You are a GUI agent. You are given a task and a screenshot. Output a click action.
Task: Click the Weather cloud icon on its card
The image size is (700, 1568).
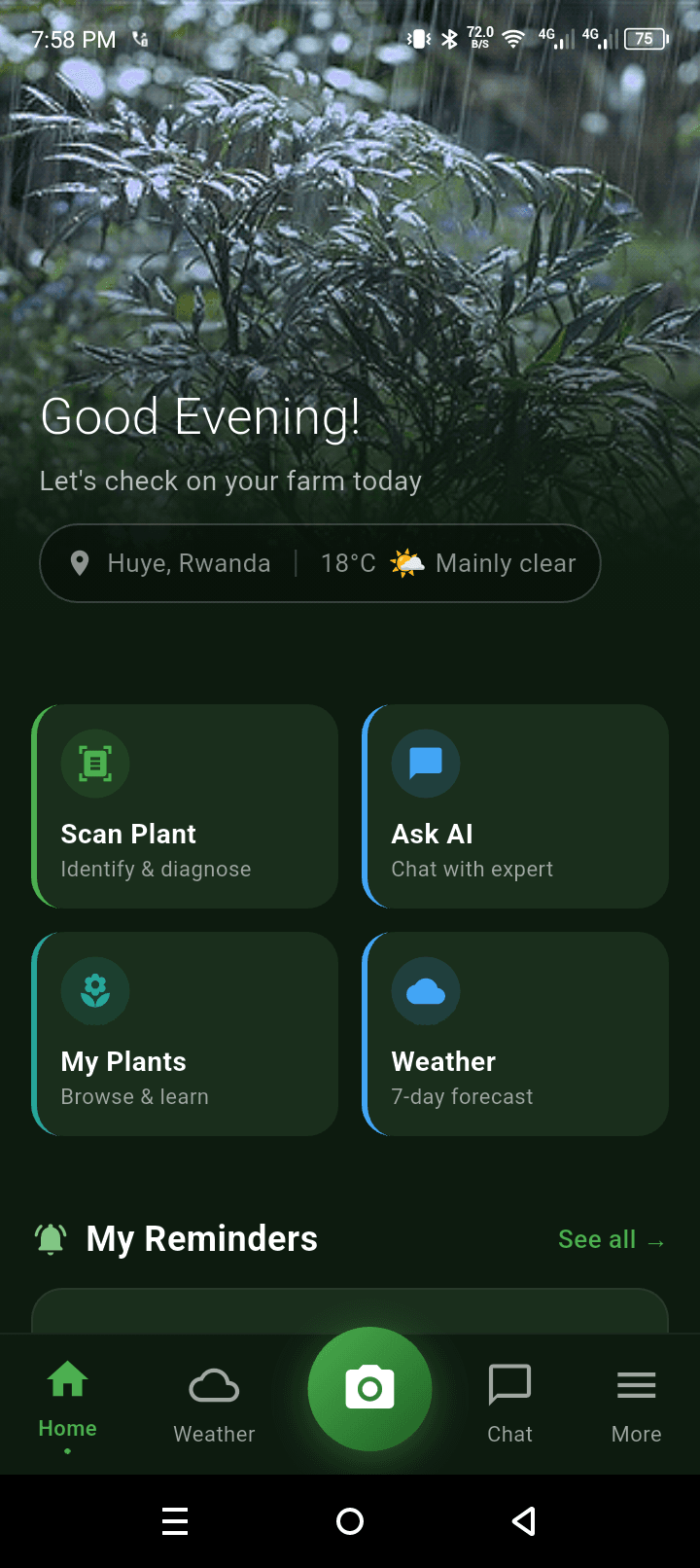point(426,991)
